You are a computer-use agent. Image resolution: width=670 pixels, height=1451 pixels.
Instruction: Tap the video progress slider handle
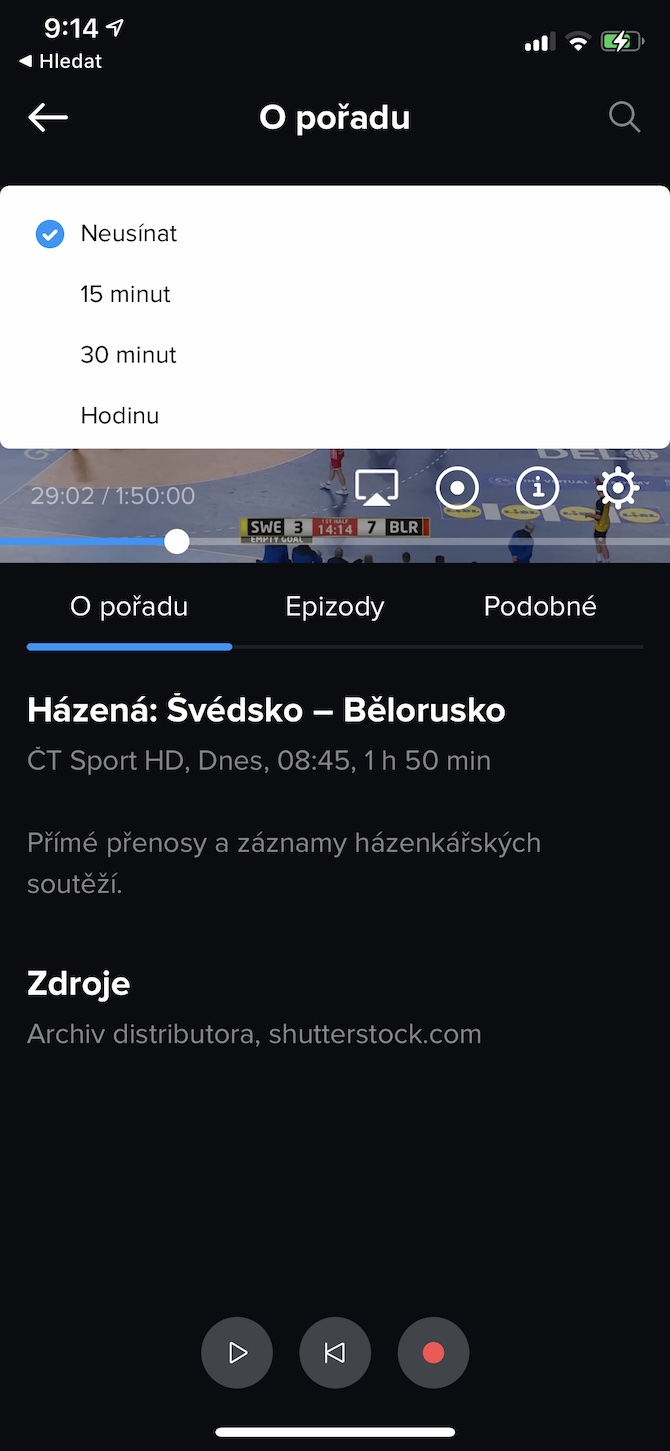(x=177, y=541)
